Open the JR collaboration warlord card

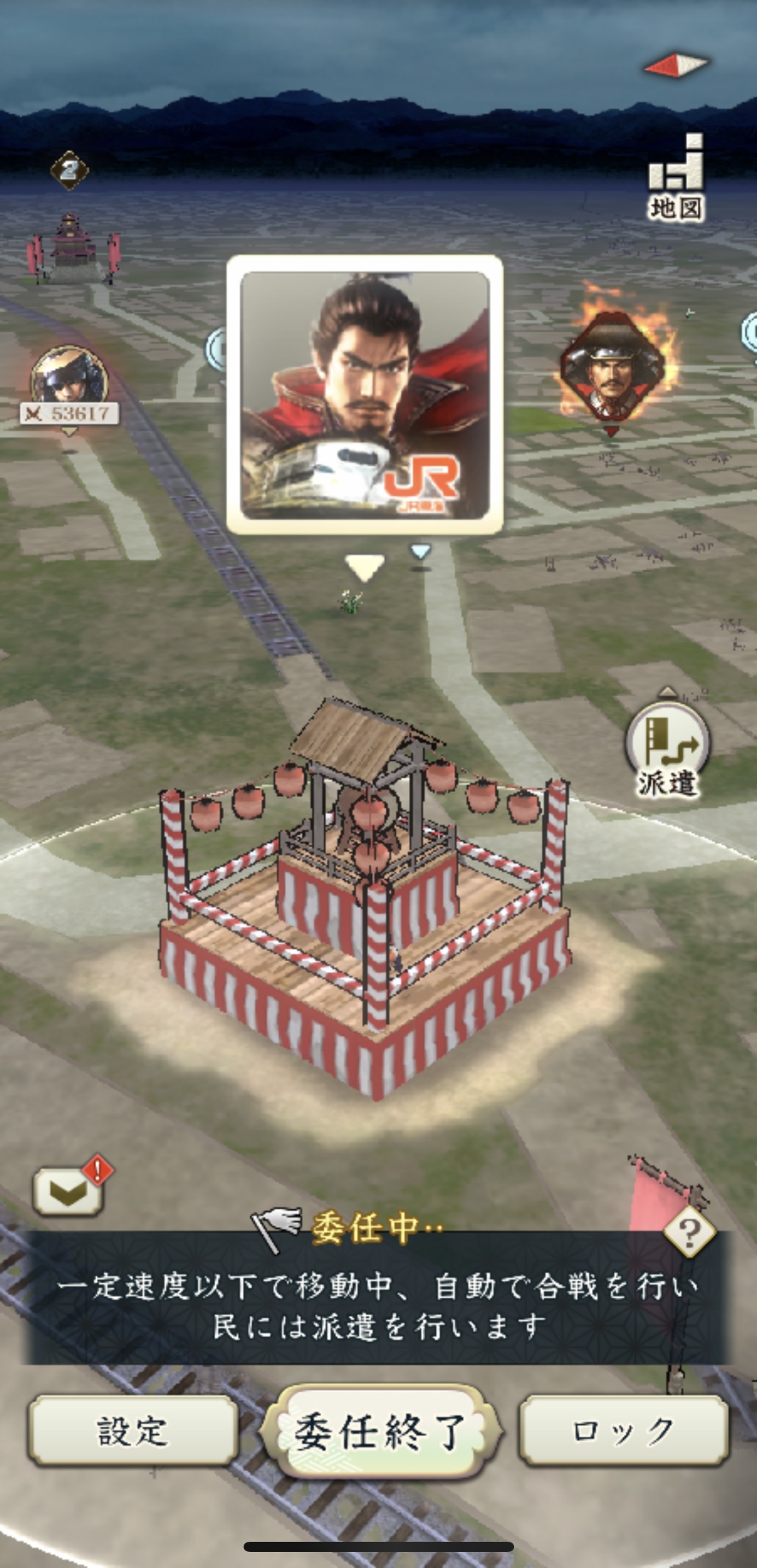pyautogui.click(x=365, y=394)
